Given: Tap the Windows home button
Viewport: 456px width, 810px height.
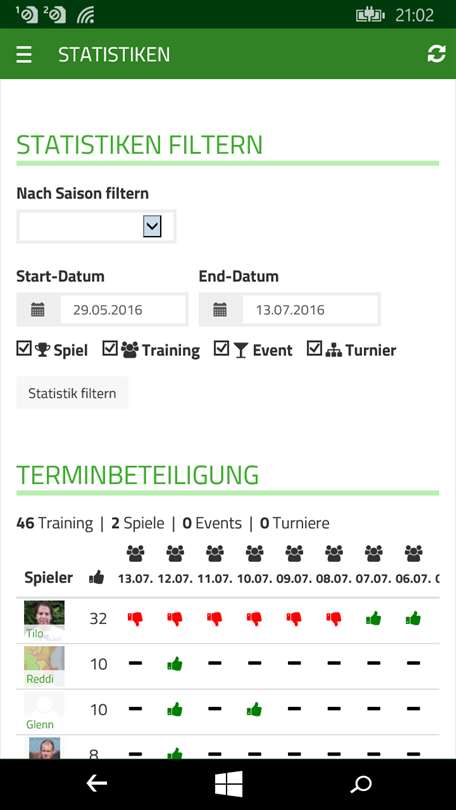Looking at the screenshot, I should pyautogui.click(x=228, y=784).
